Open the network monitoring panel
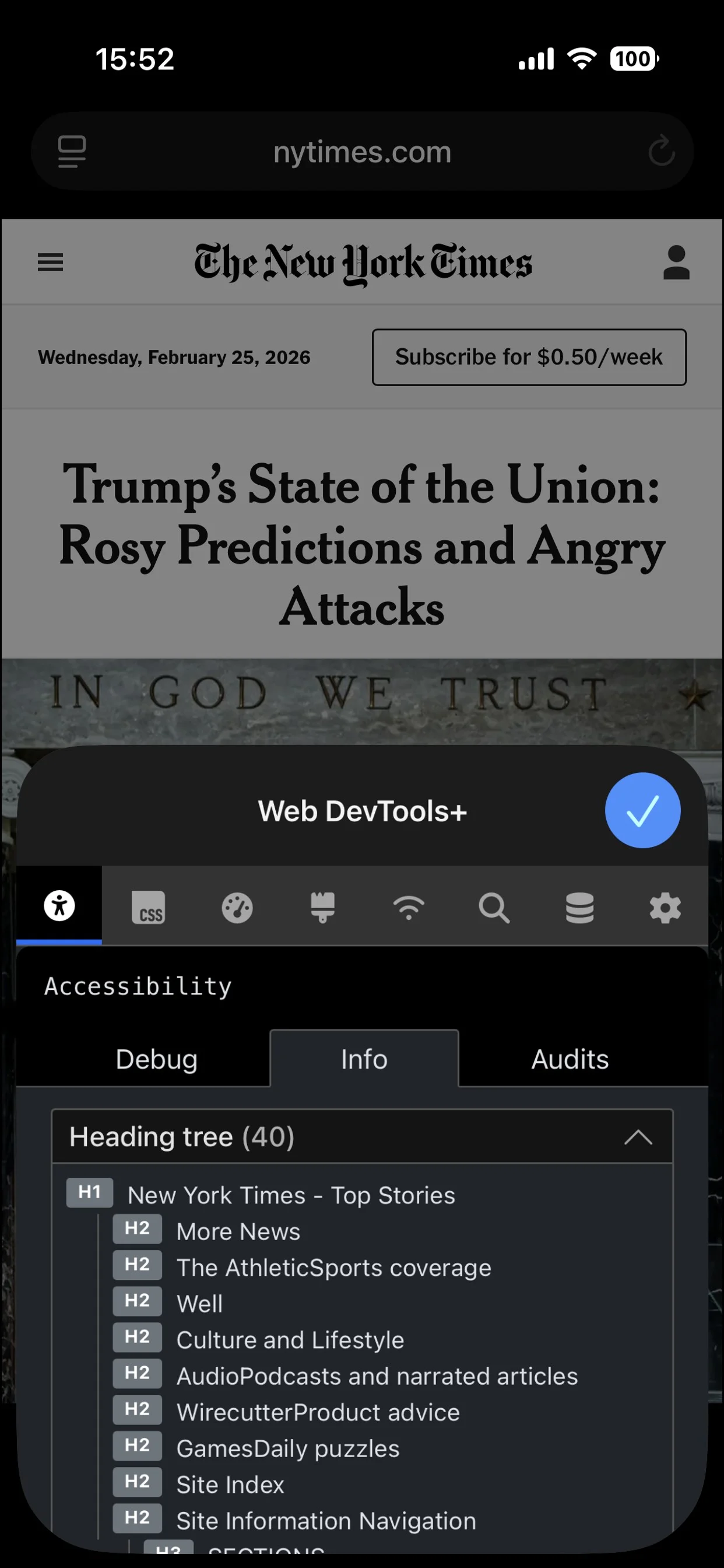This screenshot has height=1568, width=724. click(x=408, y=907)
